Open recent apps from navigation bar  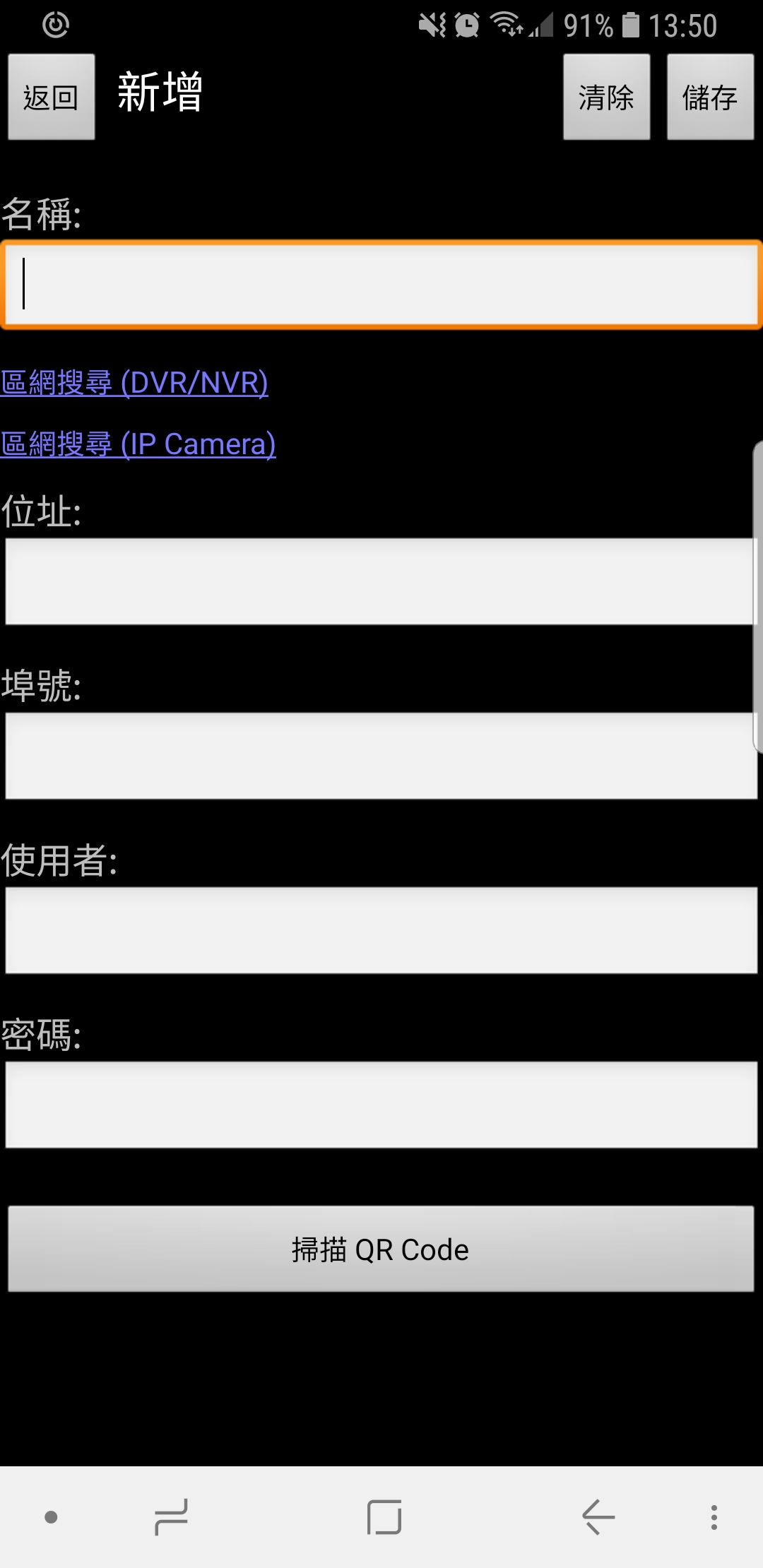click(171, 1516)
